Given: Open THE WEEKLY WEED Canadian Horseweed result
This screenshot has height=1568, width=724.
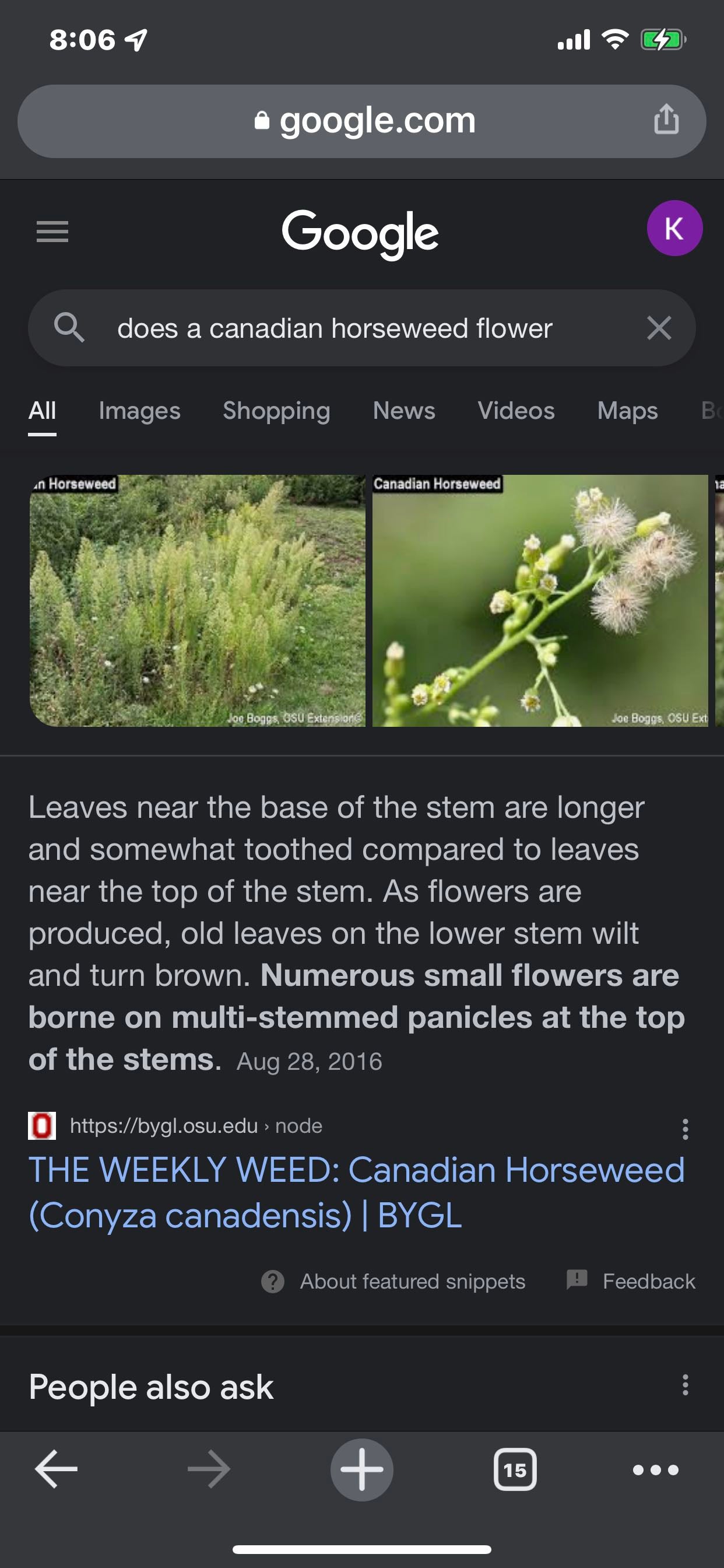Looking at the screenshot, I should [357, 1192].
